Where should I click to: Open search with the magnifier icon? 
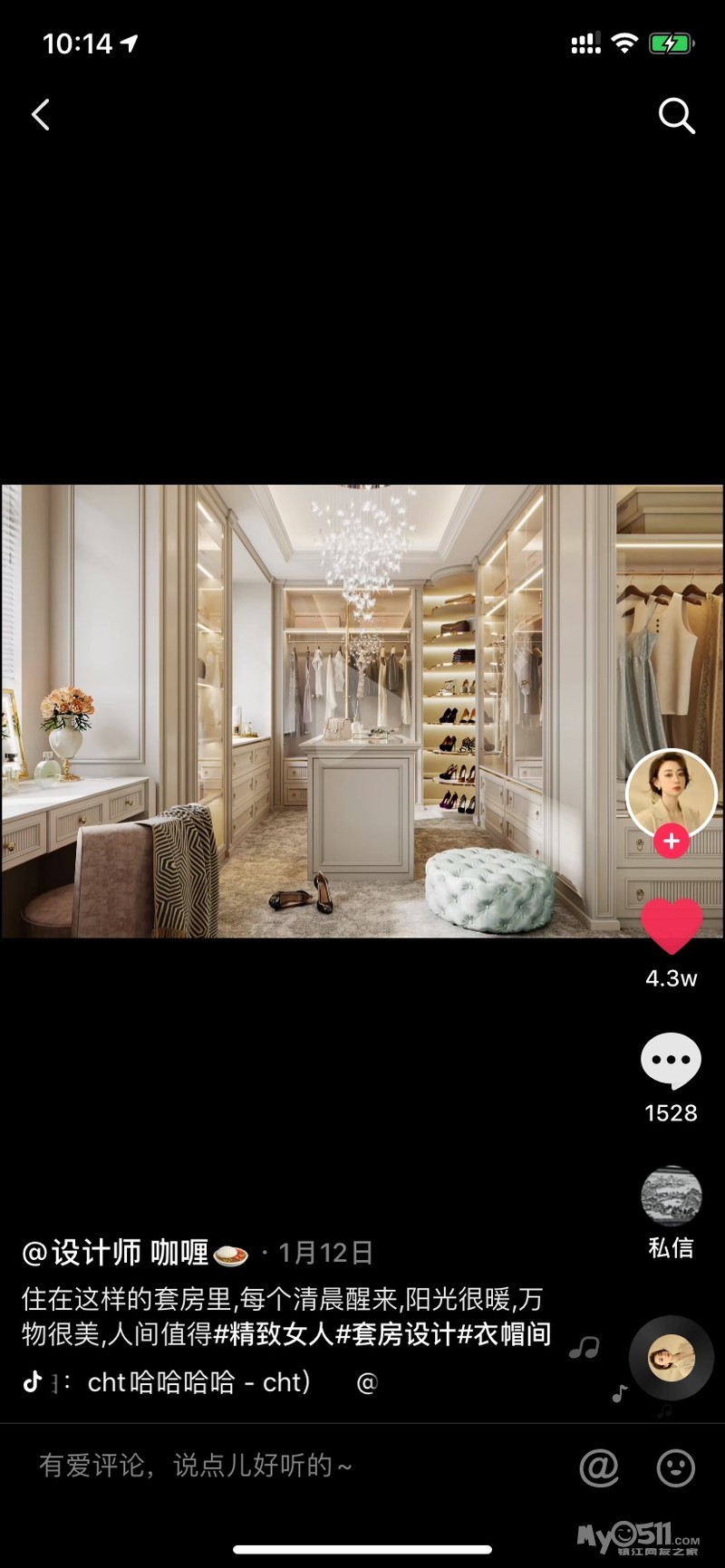[676, 116]
